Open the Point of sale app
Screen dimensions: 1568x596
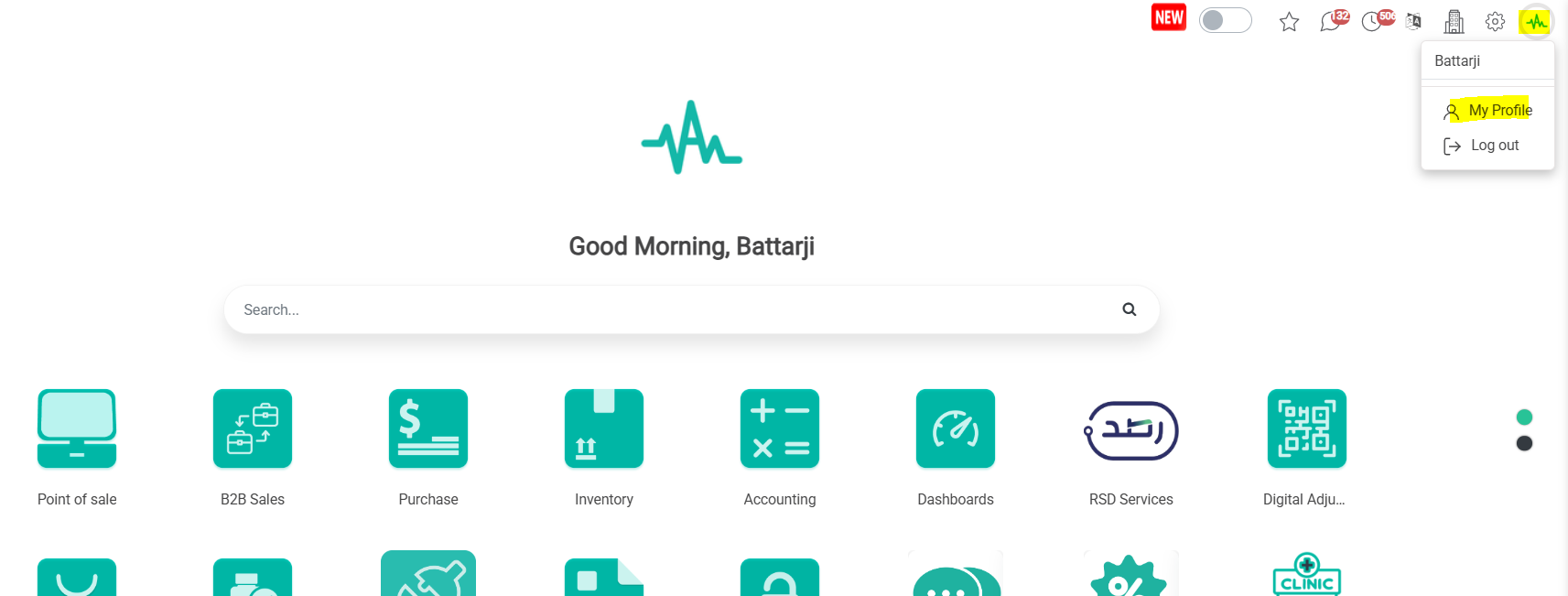pos(77,428)
